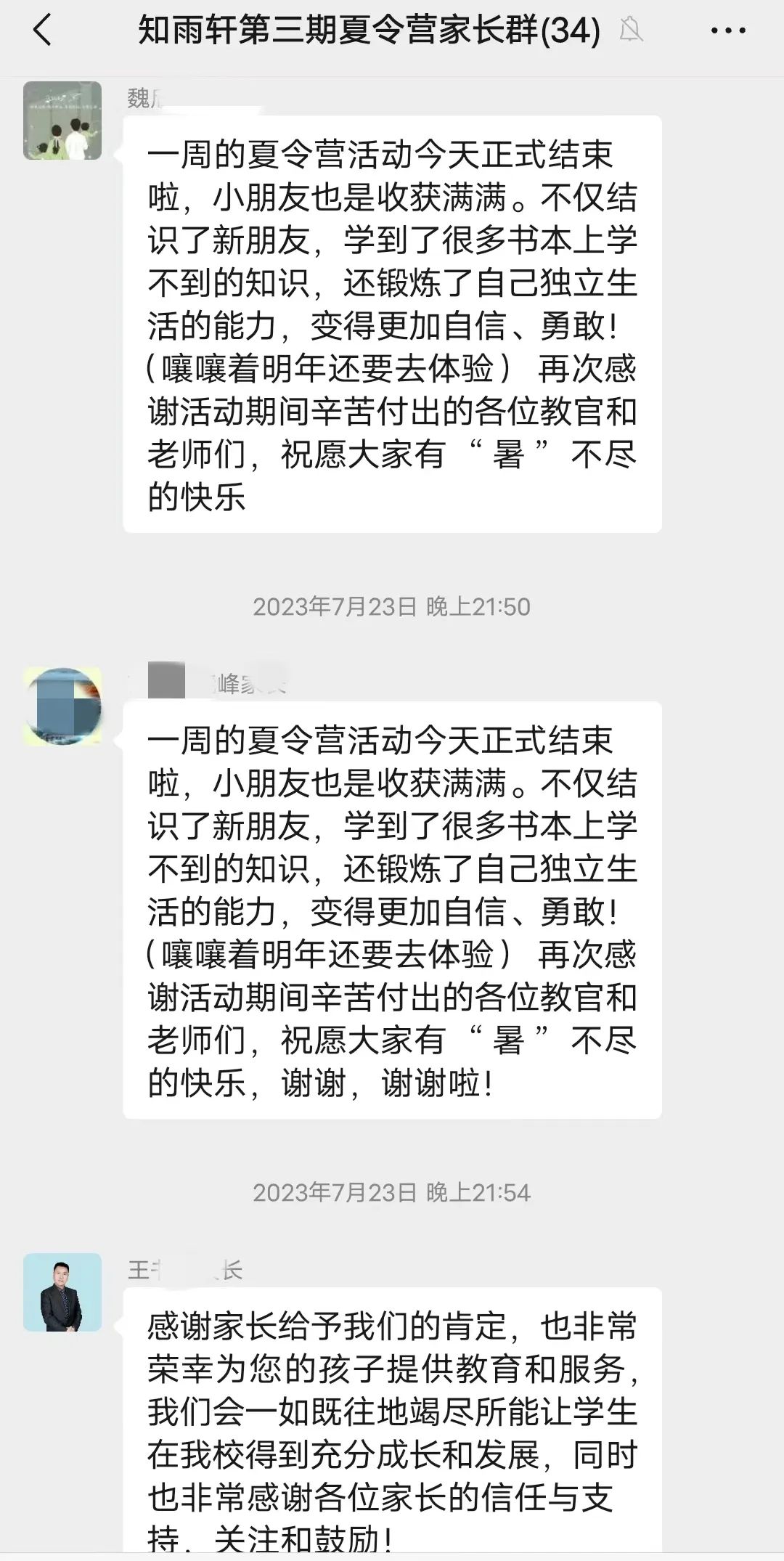Viewport: 784px width, 1561px height.
Task: Go back from the group chat
Action: coord(43,30)
